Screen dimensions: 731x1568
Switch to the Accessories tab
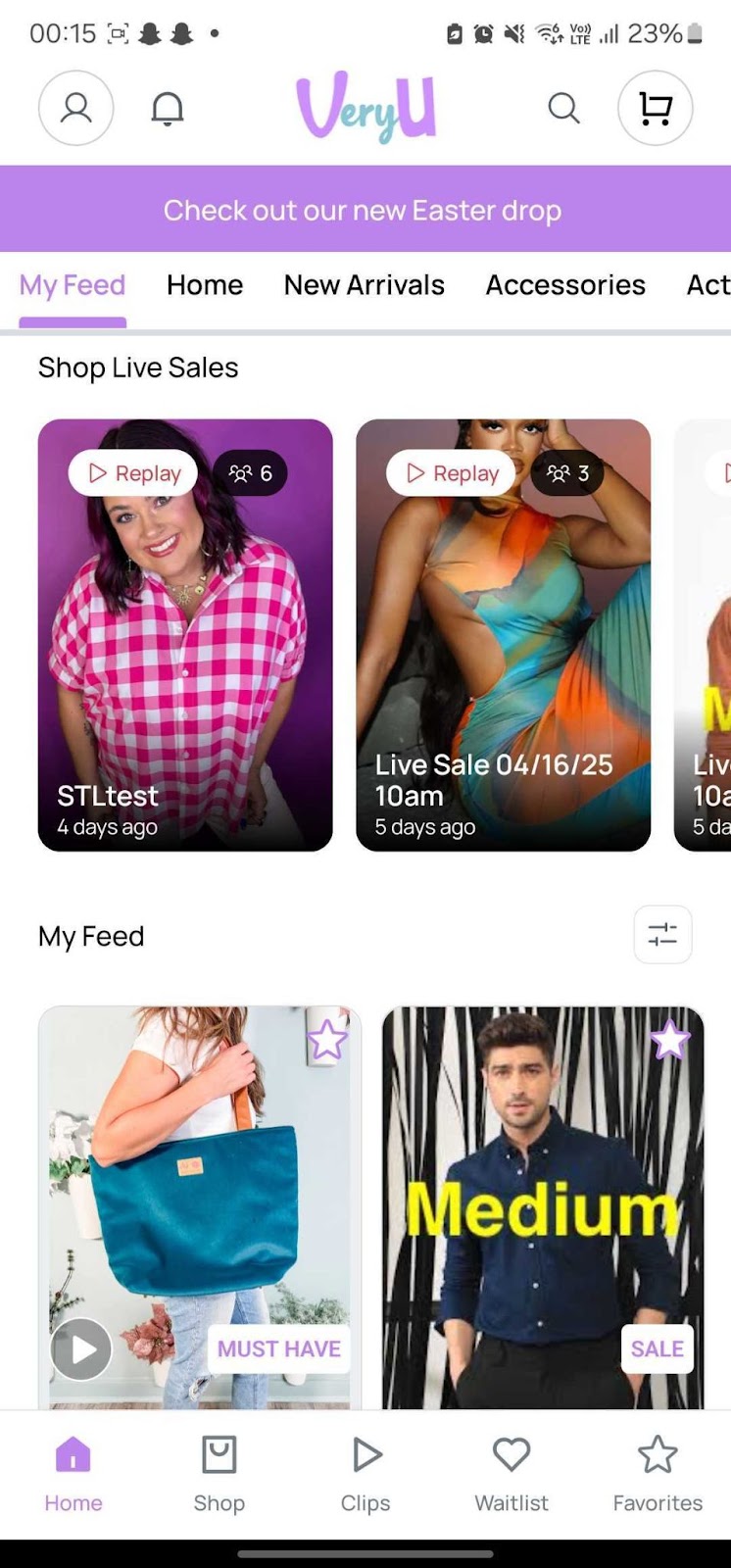pyautogui.click(x=565, y=285)
